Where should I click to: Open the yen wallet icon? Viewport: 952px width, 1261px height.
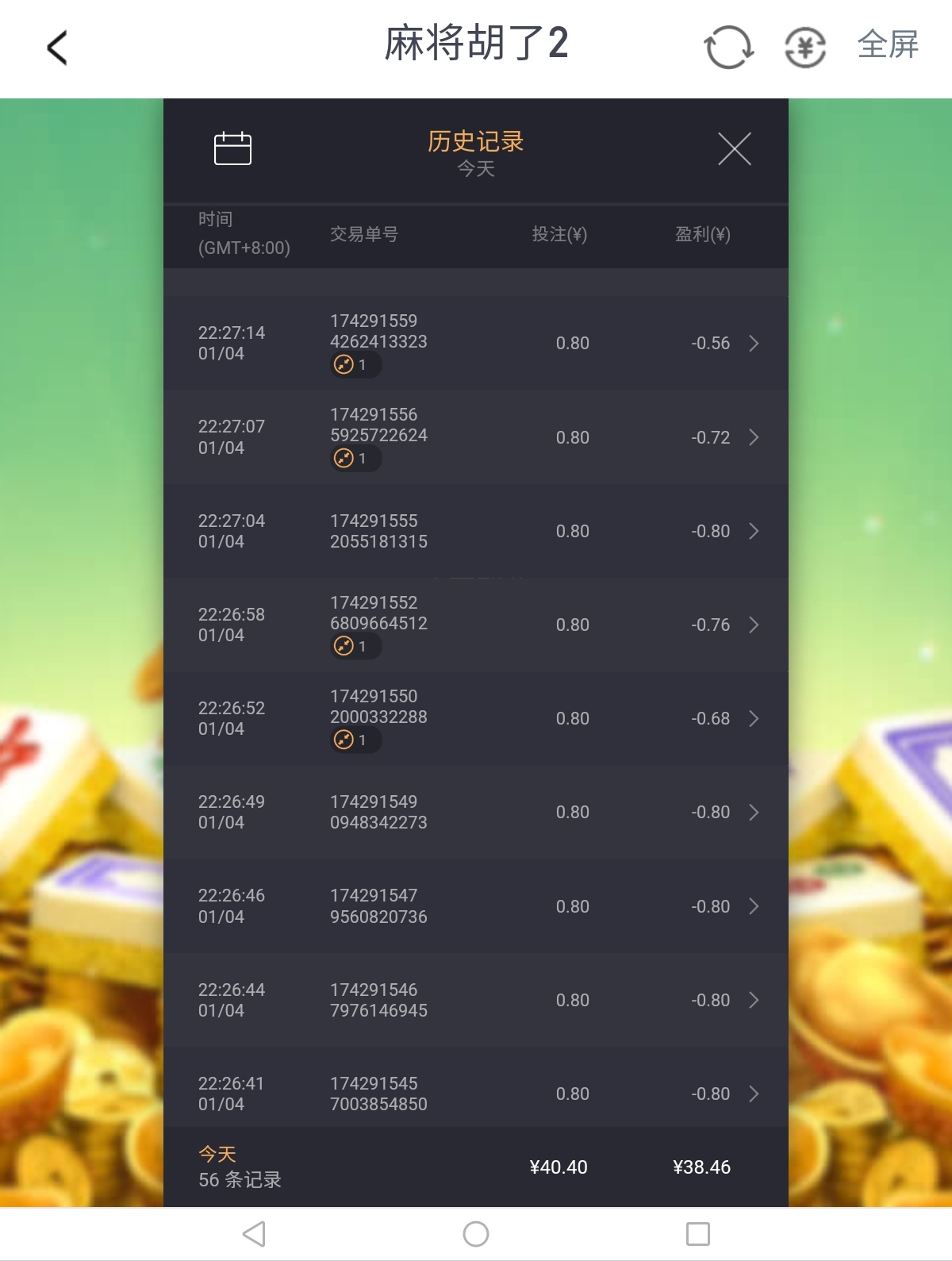[805, 47]
